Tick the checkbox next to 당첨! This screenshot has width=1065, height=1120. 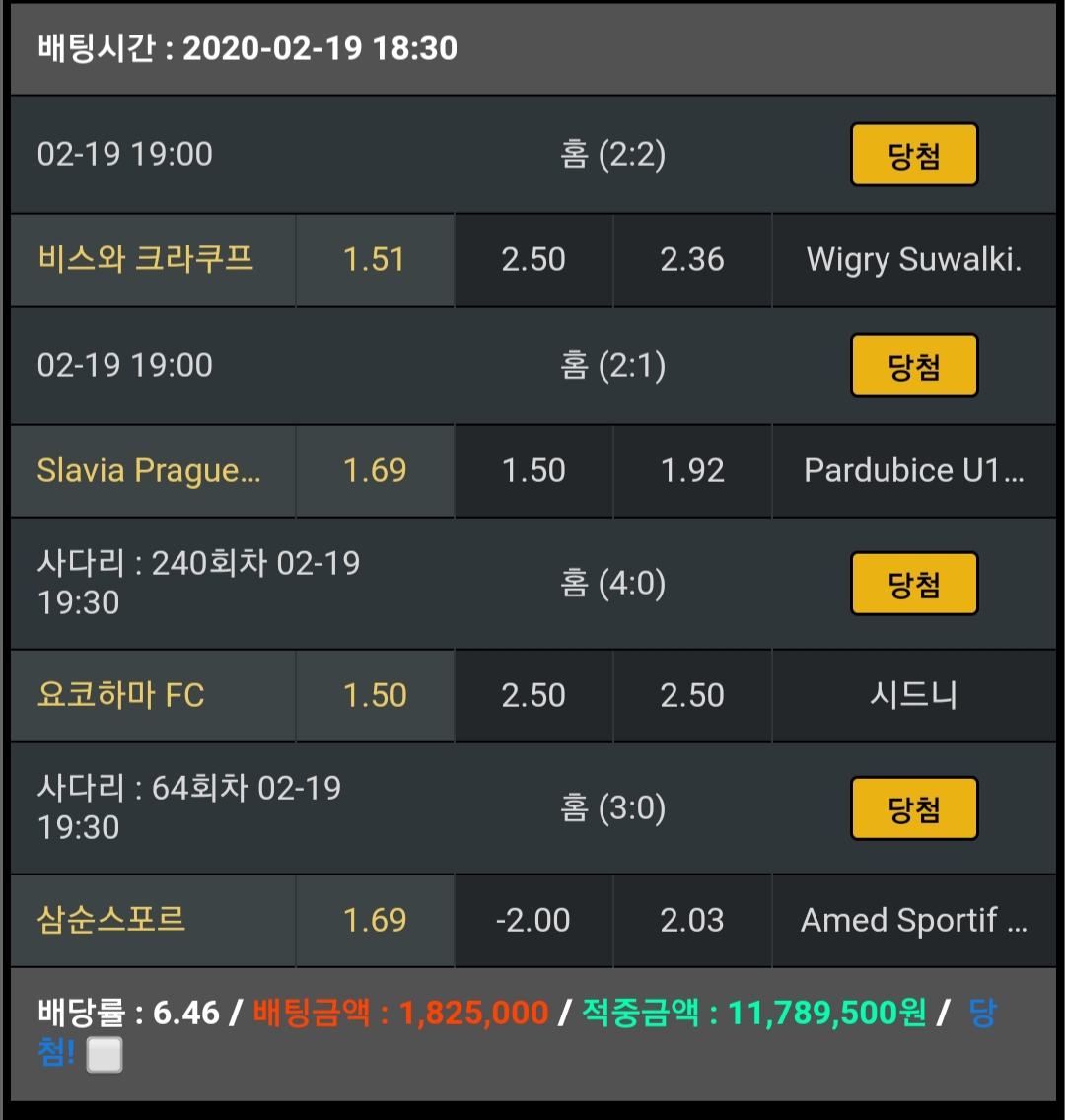point(105,1056)
